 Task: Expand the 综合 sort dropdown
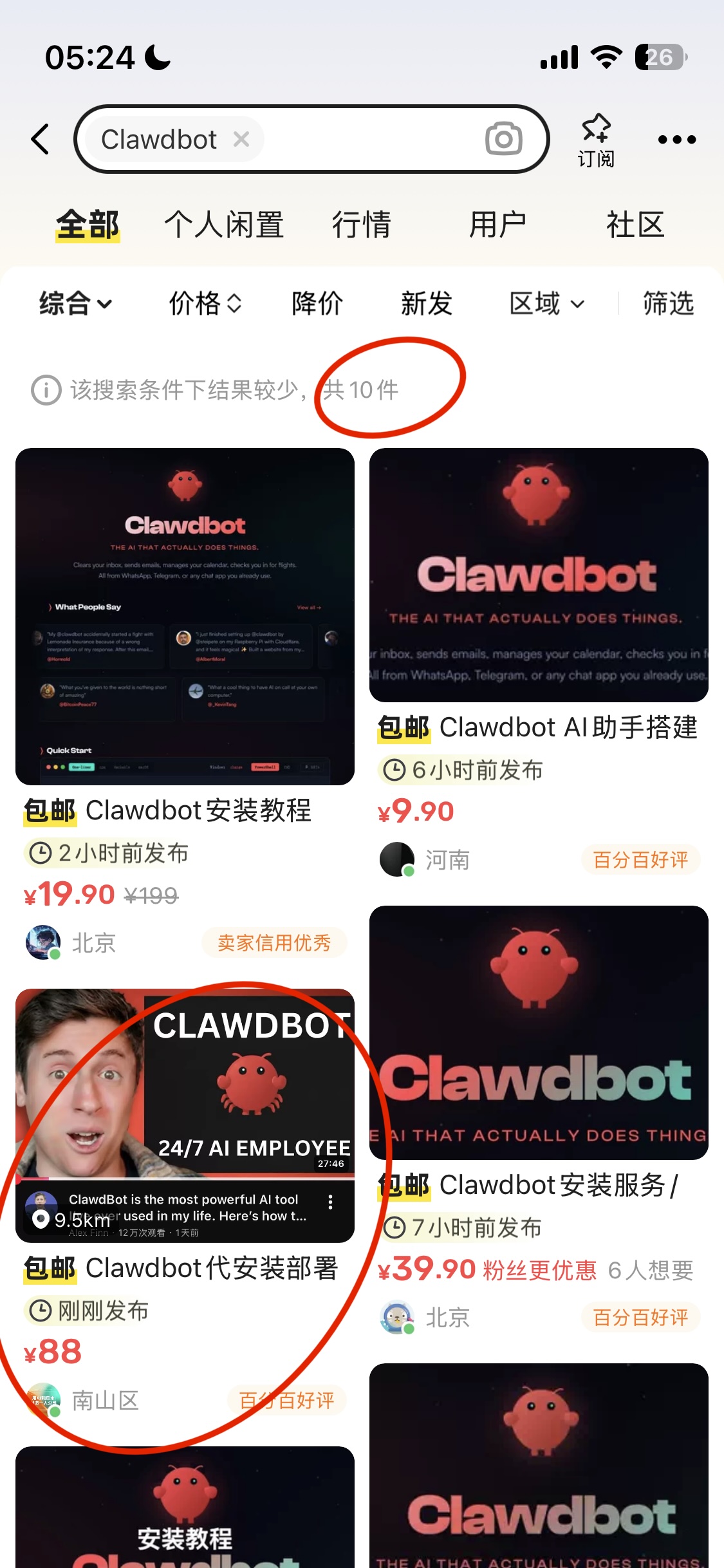[x=75, y=303]
